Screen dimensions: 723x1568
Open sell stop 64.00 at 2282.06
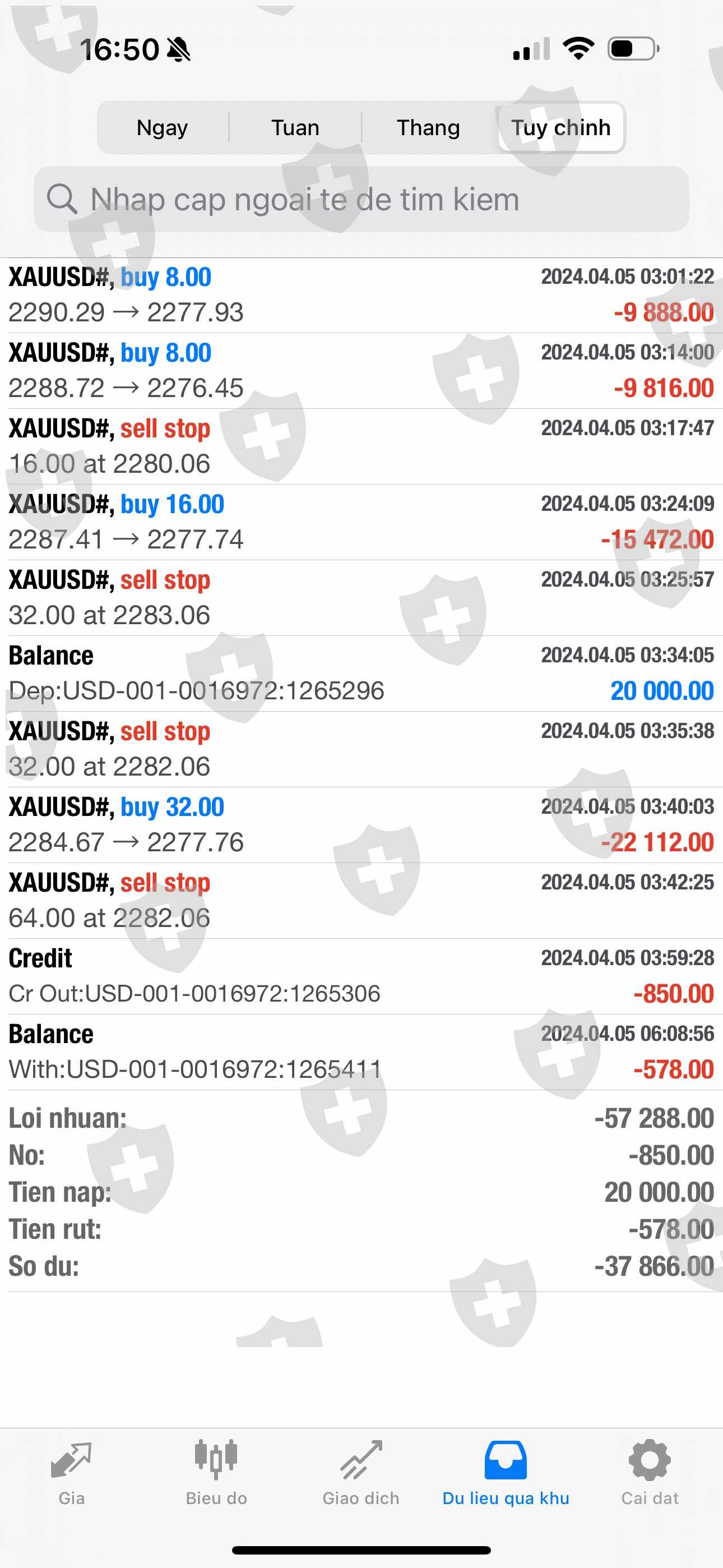pyautogui.click(x=361, y=901)
